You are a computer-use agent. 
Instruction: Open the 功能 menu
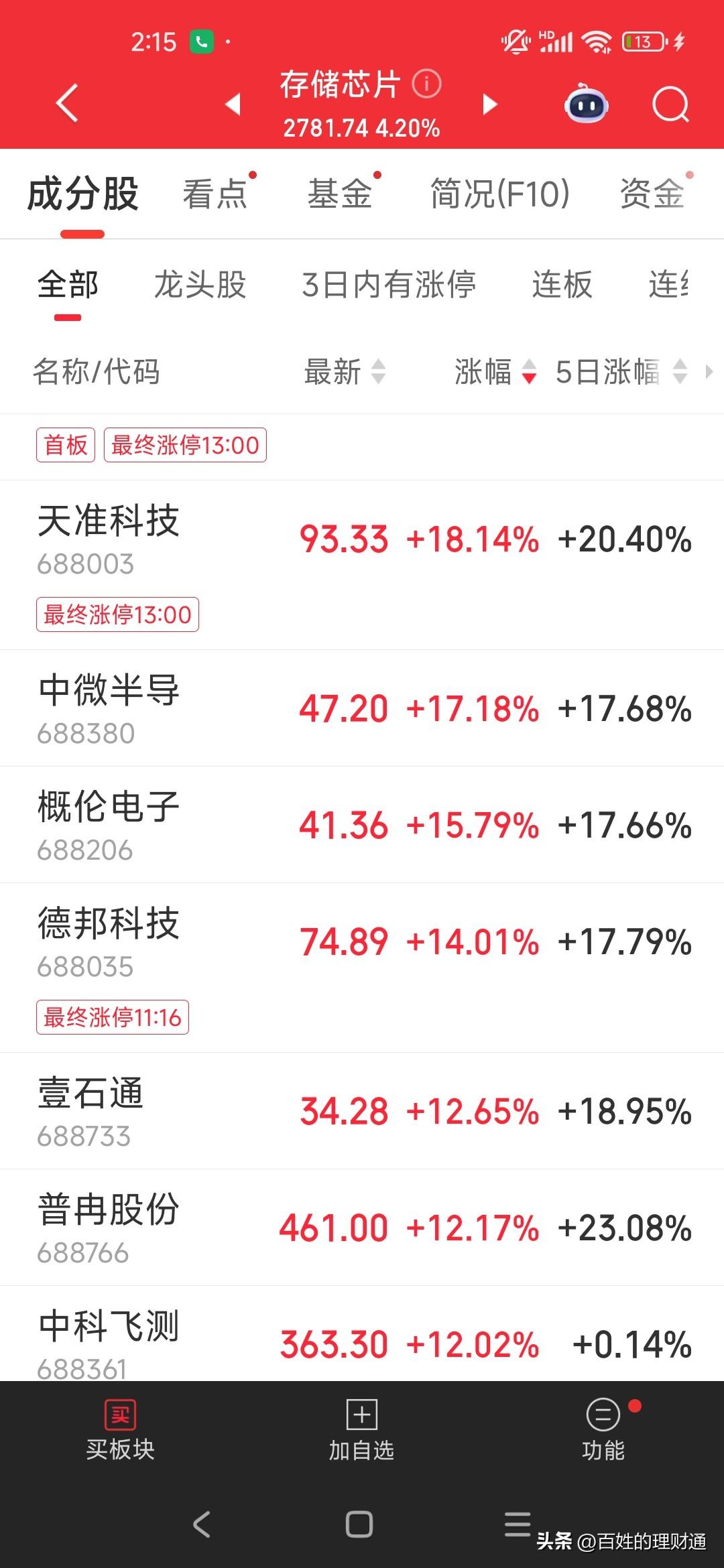click(603, 1430)
